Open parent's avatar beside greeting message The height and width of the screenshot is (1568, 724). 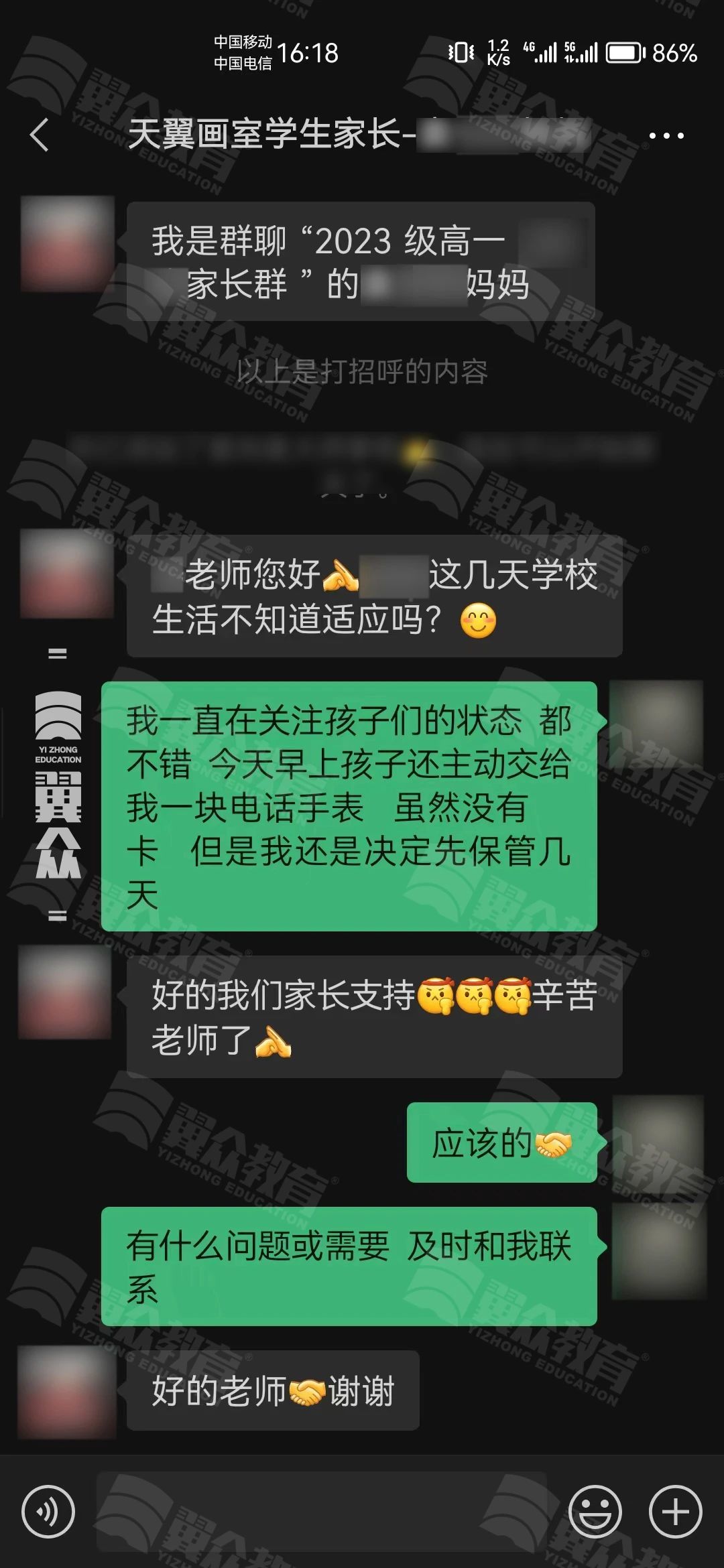pos(68,244)
